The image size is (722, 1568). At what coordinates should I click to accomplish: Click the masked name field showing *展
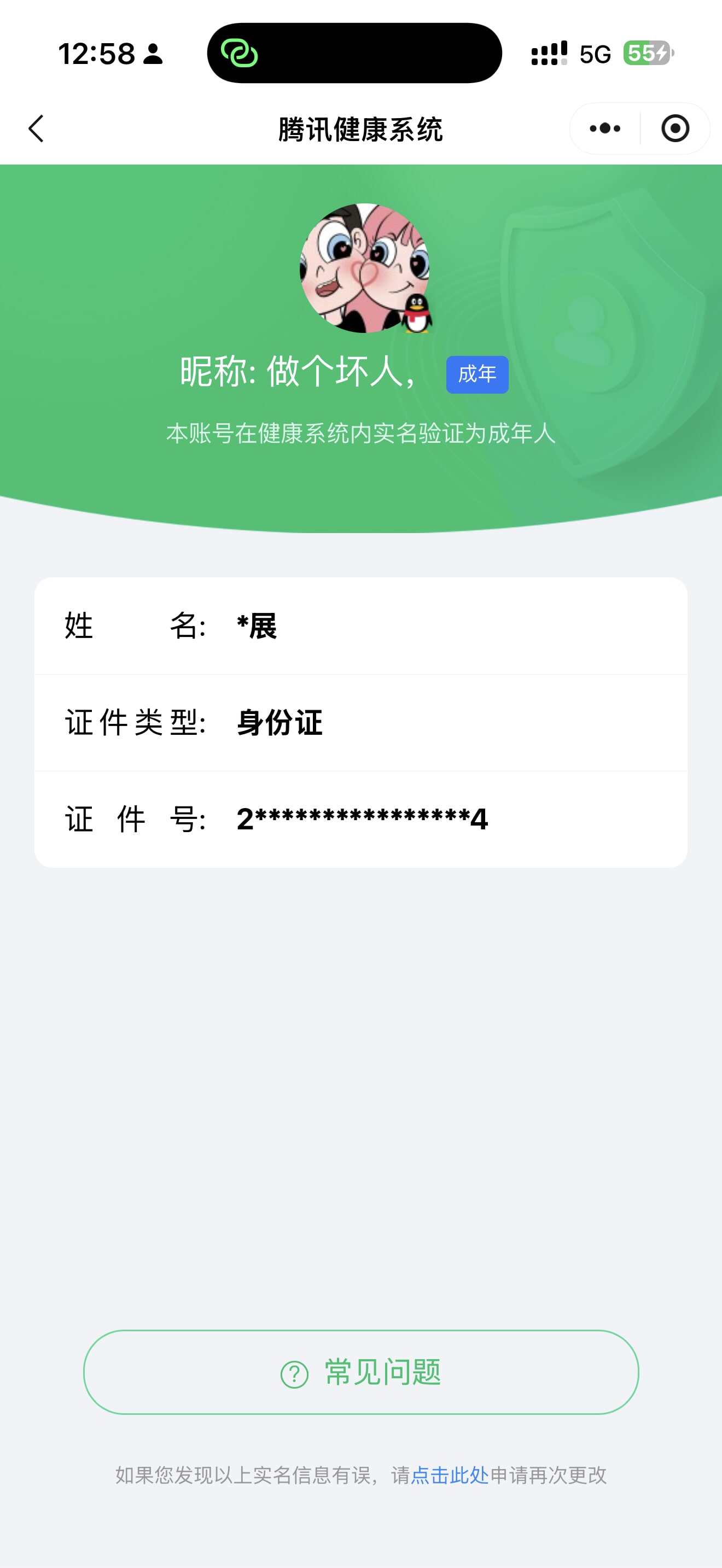(257, 627)
